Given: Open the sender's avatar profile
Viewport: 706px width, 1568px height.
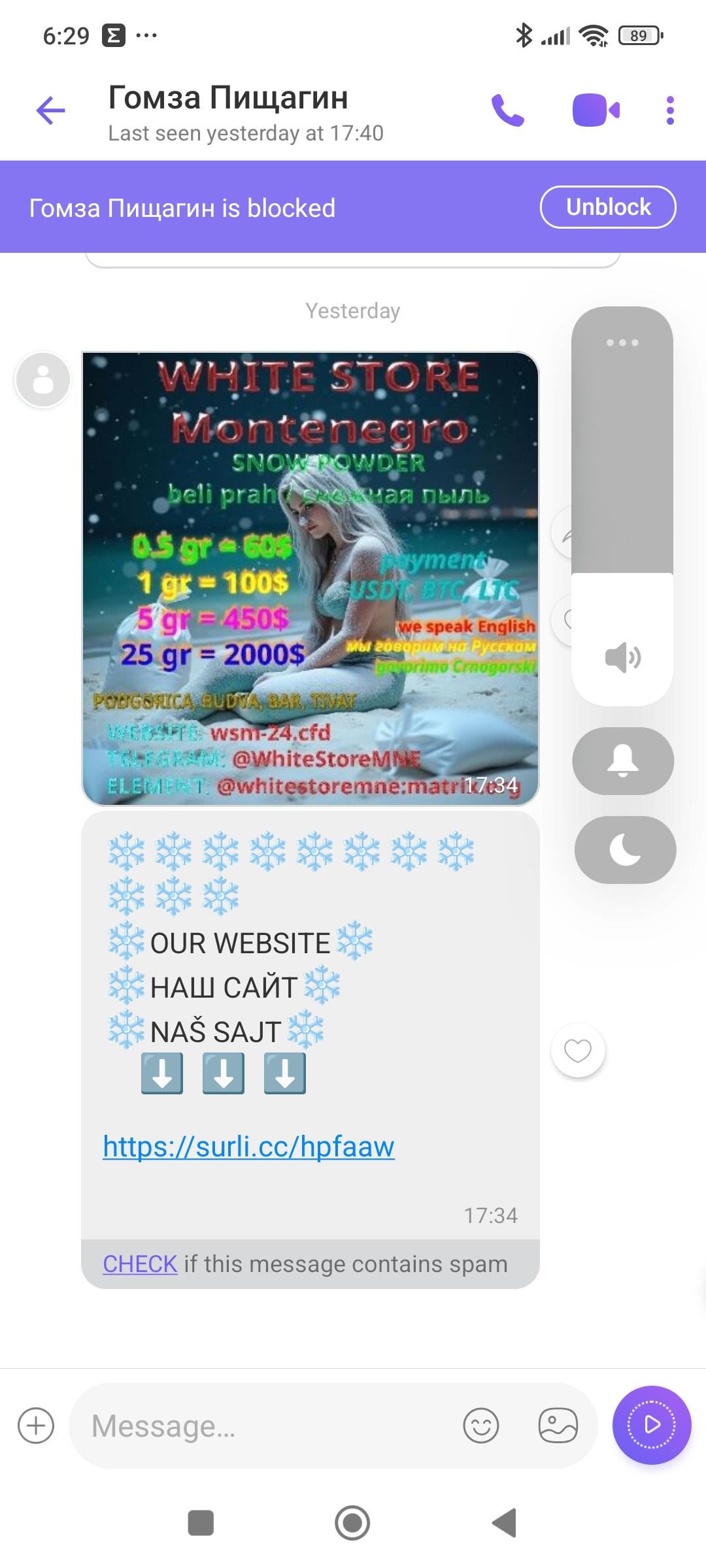Looking at the screenshot, I should (43, 380).
